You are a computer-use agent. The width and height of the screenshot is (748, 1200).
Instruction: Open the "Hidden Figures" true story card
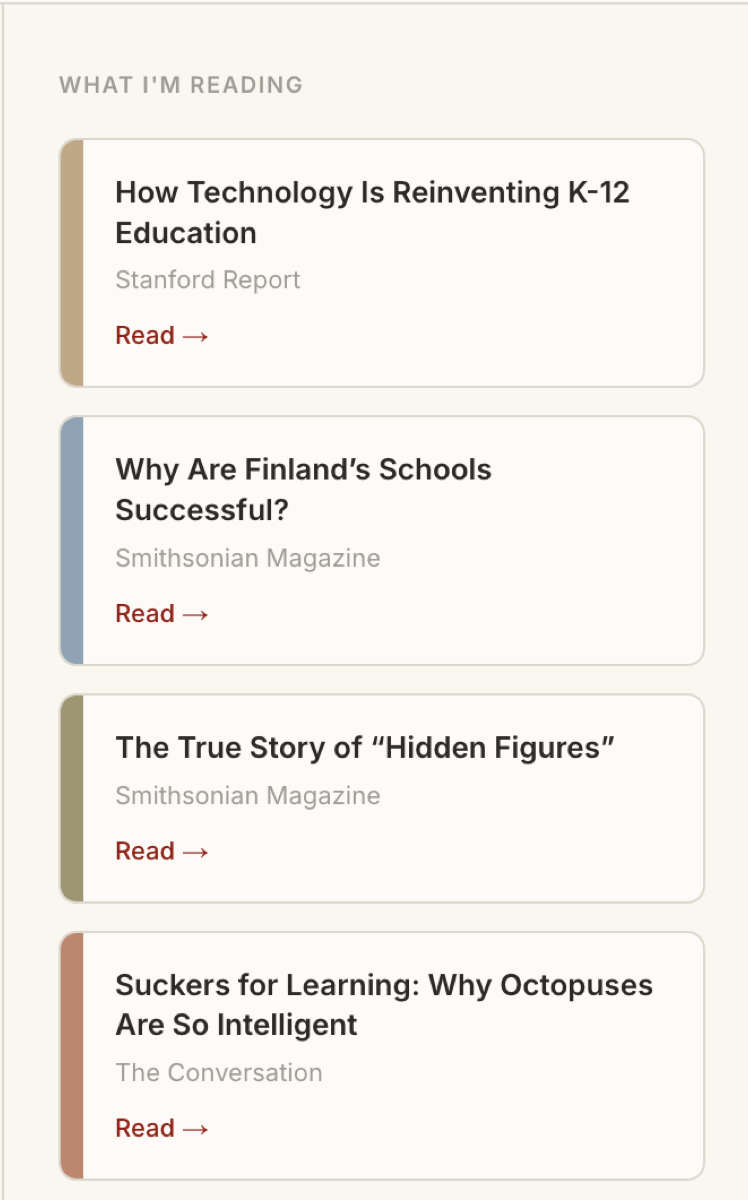[382, 799]
